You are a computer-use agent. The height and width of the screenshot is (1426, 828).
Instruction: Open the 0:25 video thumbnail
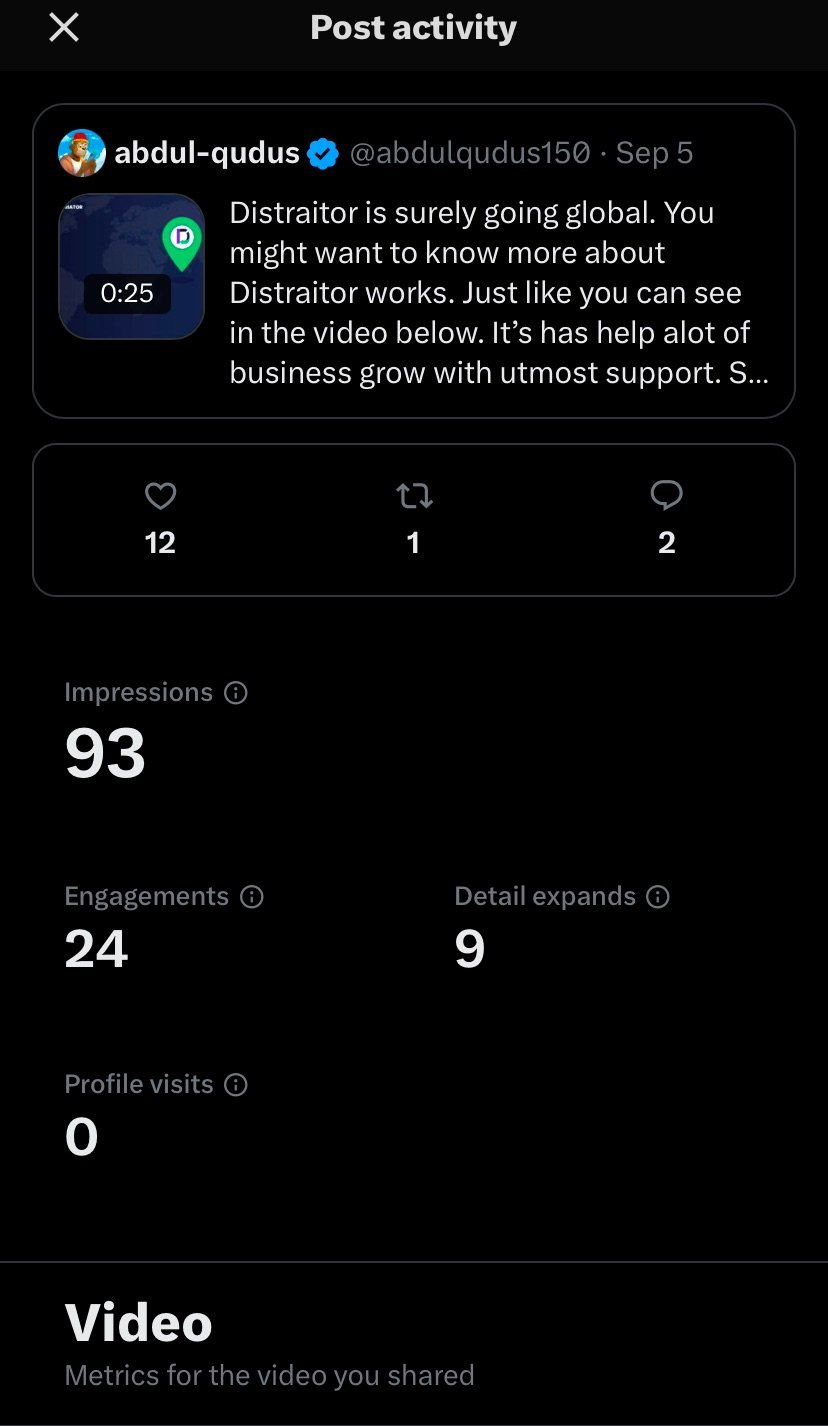coord(131,266)
